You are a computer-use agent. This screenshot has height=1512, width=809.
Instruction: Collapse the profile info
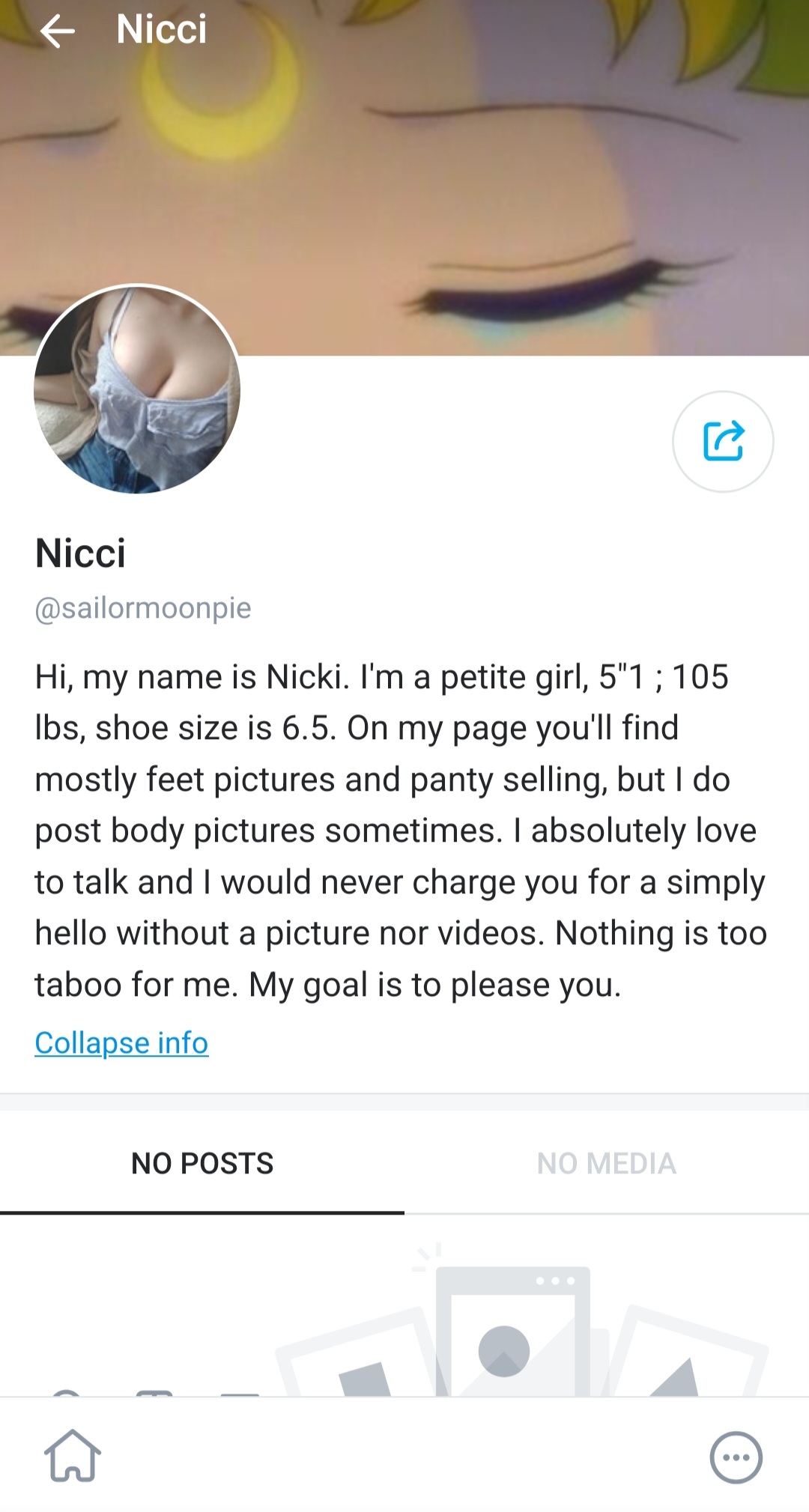point(121,1042)
